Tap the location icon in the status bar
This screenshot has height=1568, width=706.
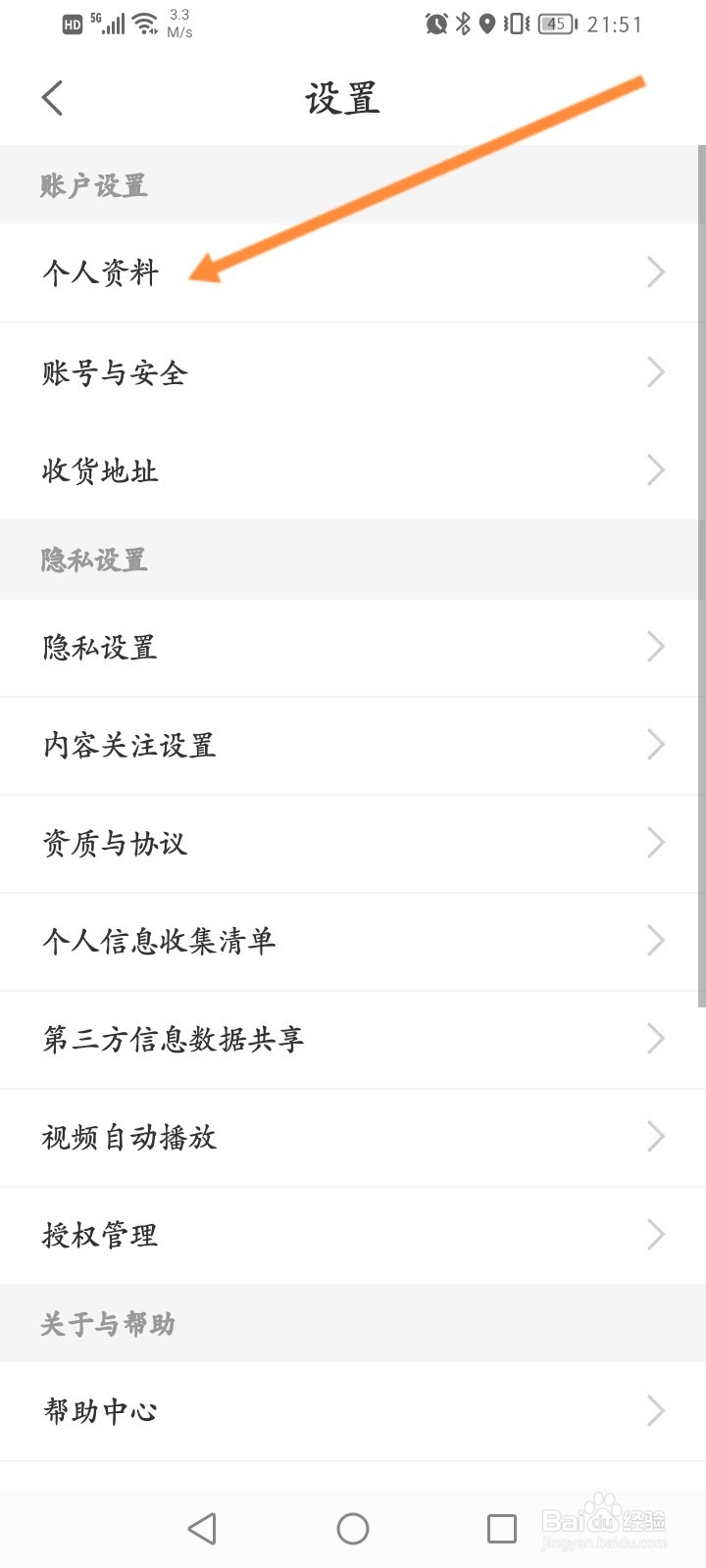[x=488, y=24]
